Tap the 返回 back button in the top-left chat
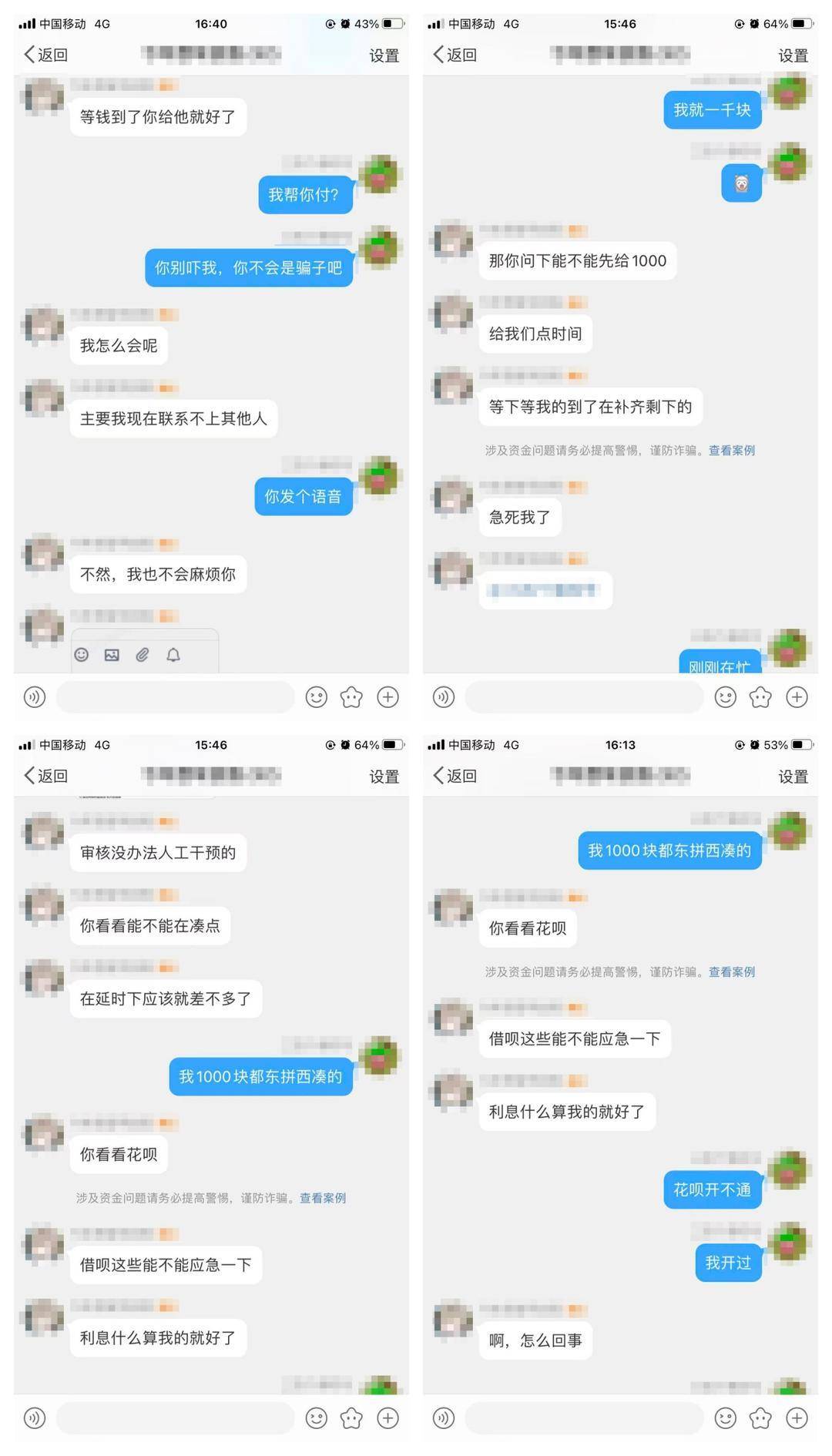 44,55
